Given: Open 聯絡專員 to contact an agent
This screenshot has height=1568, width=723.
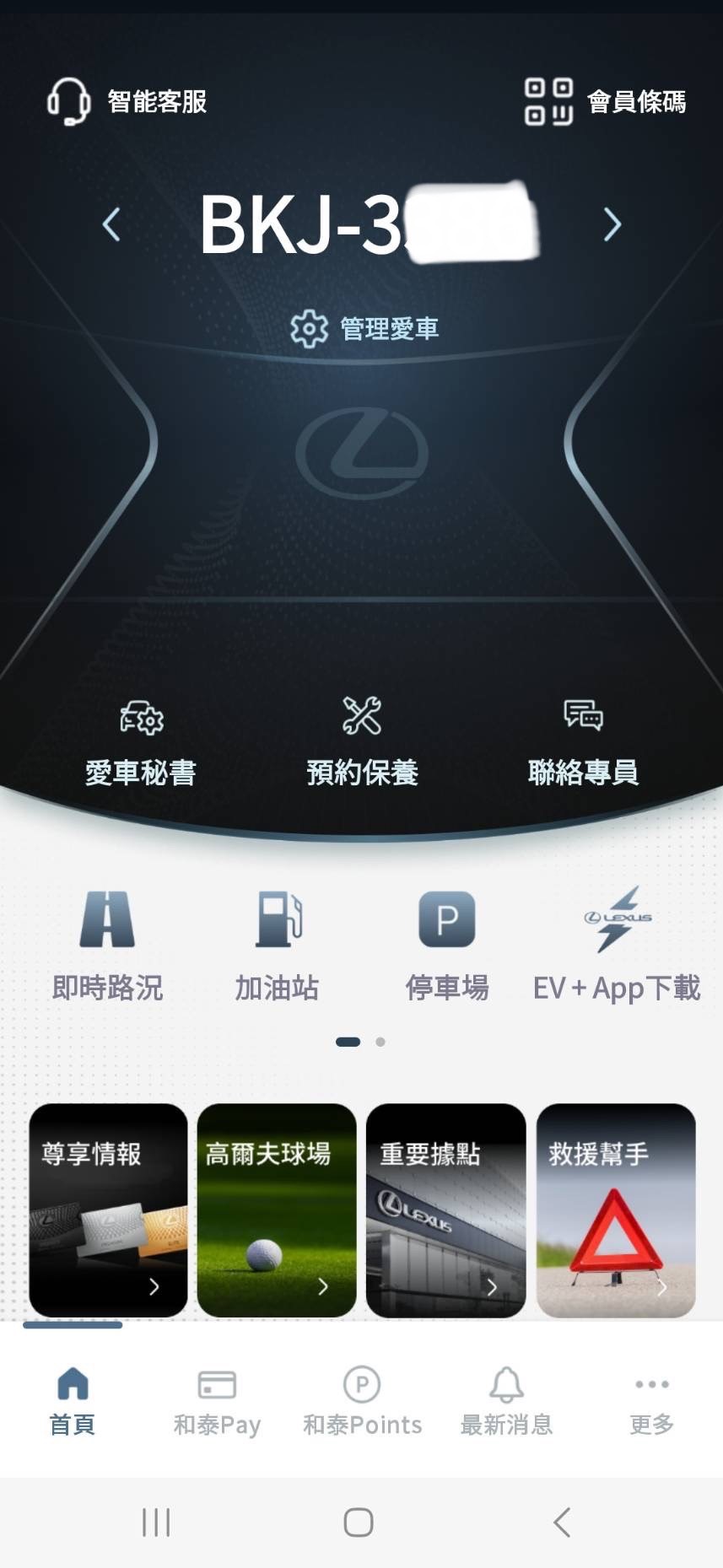Looking at the screenshot, I should point(583,742).
